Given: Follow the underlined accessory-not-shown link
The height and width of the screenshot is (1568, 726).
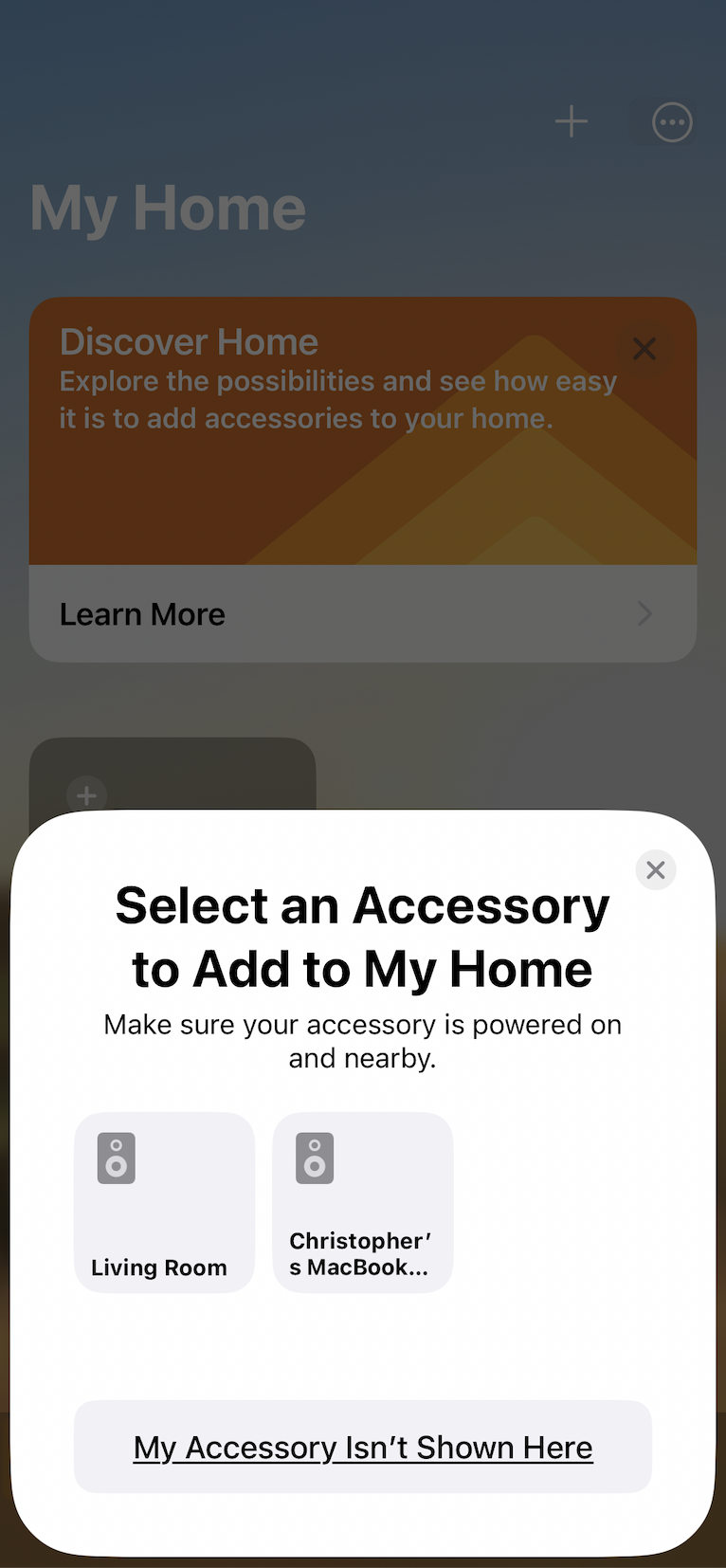Looking at the screenshot, I should pyautogui.click(x=363, y=1447).
